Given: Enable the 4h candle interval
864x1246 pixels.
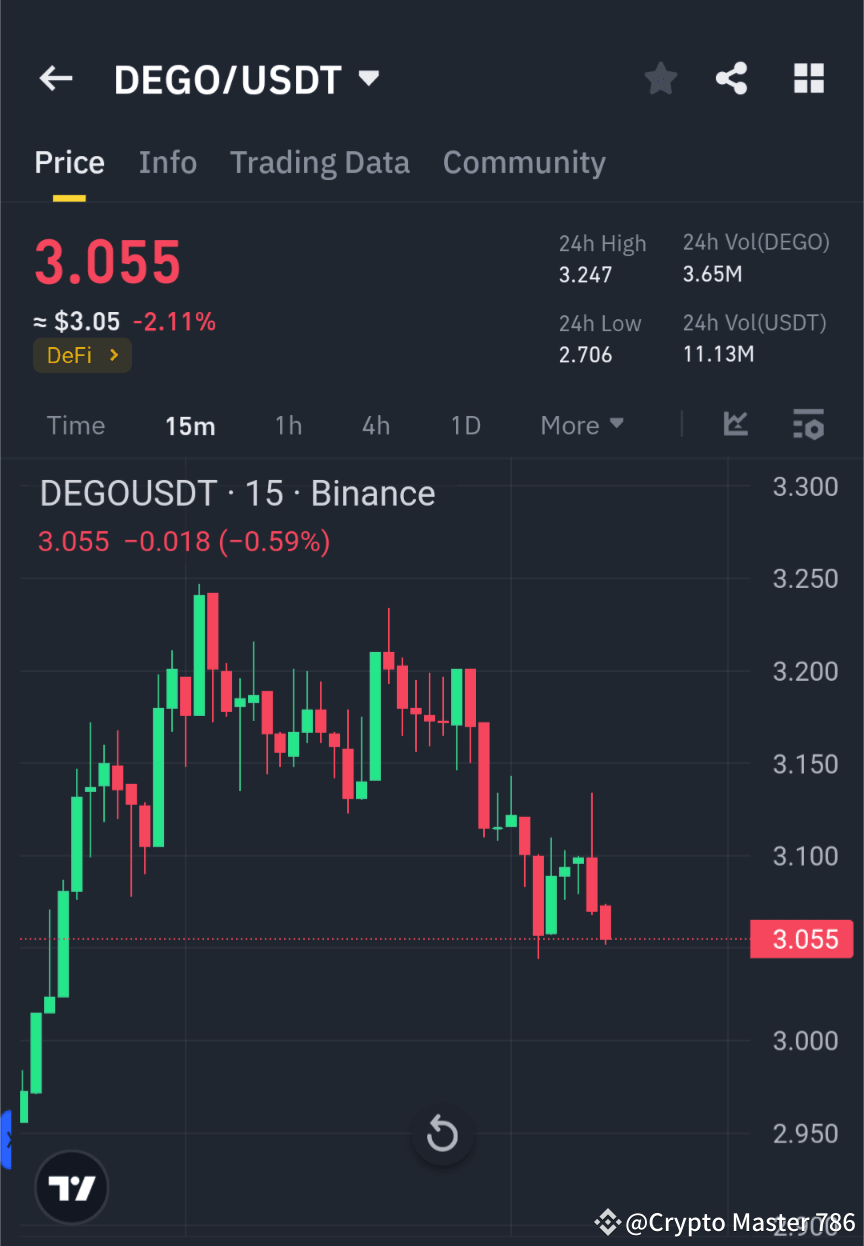Looking at the screenshot, I should tap(375, 425).
